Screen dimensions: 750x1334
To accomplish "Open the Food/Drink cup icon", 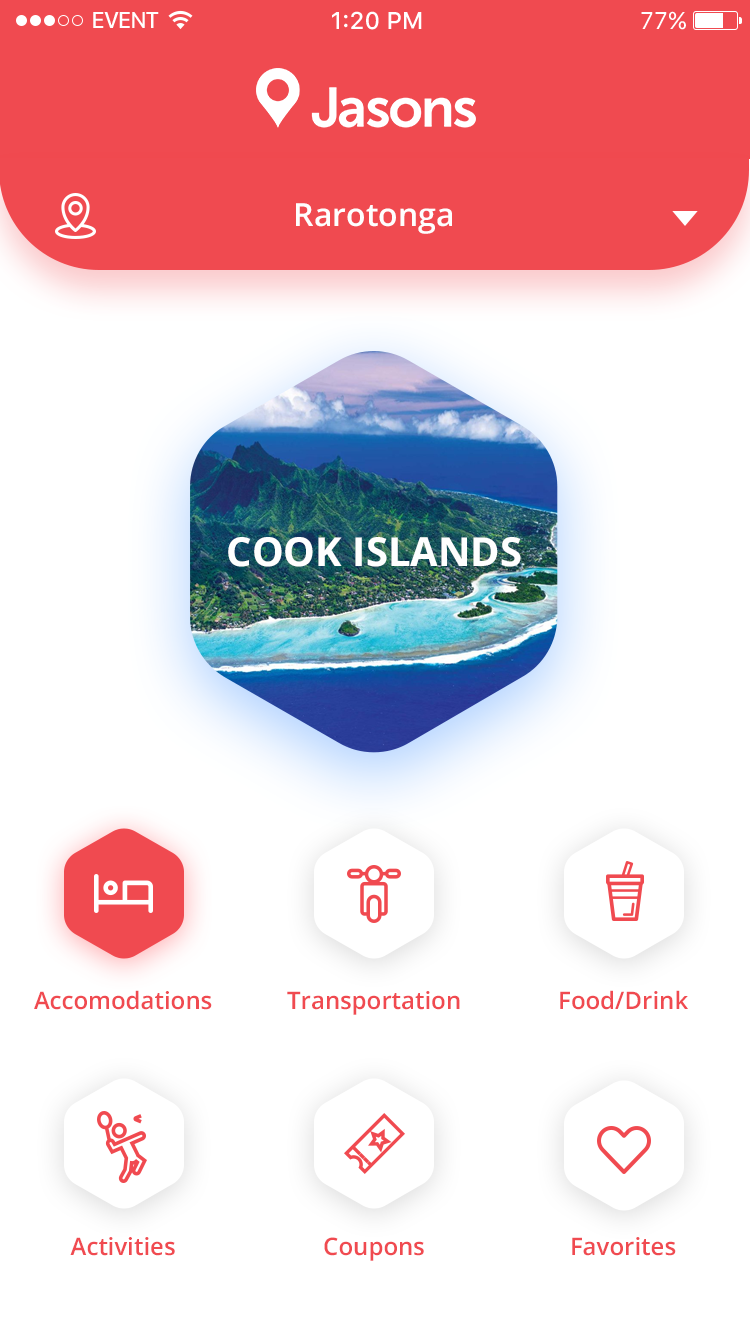I will point(624,893).
